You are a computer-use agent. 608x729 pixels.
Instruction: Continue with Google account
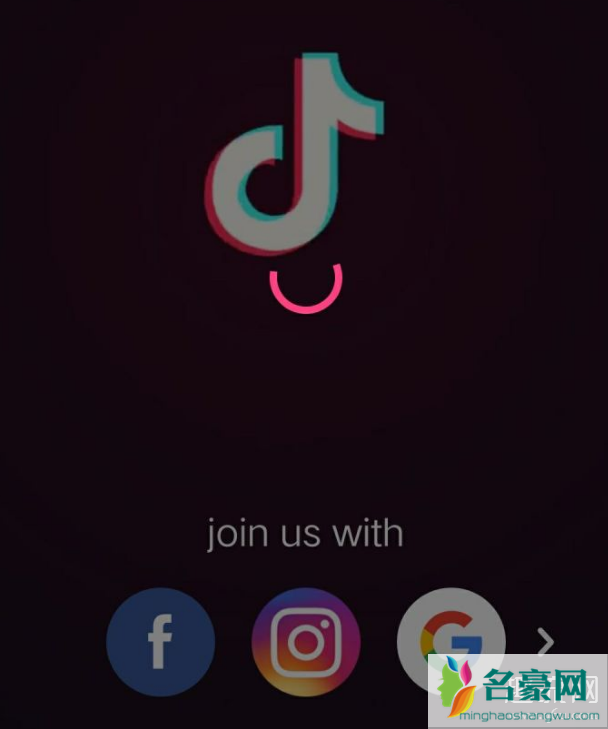[449, 632]
